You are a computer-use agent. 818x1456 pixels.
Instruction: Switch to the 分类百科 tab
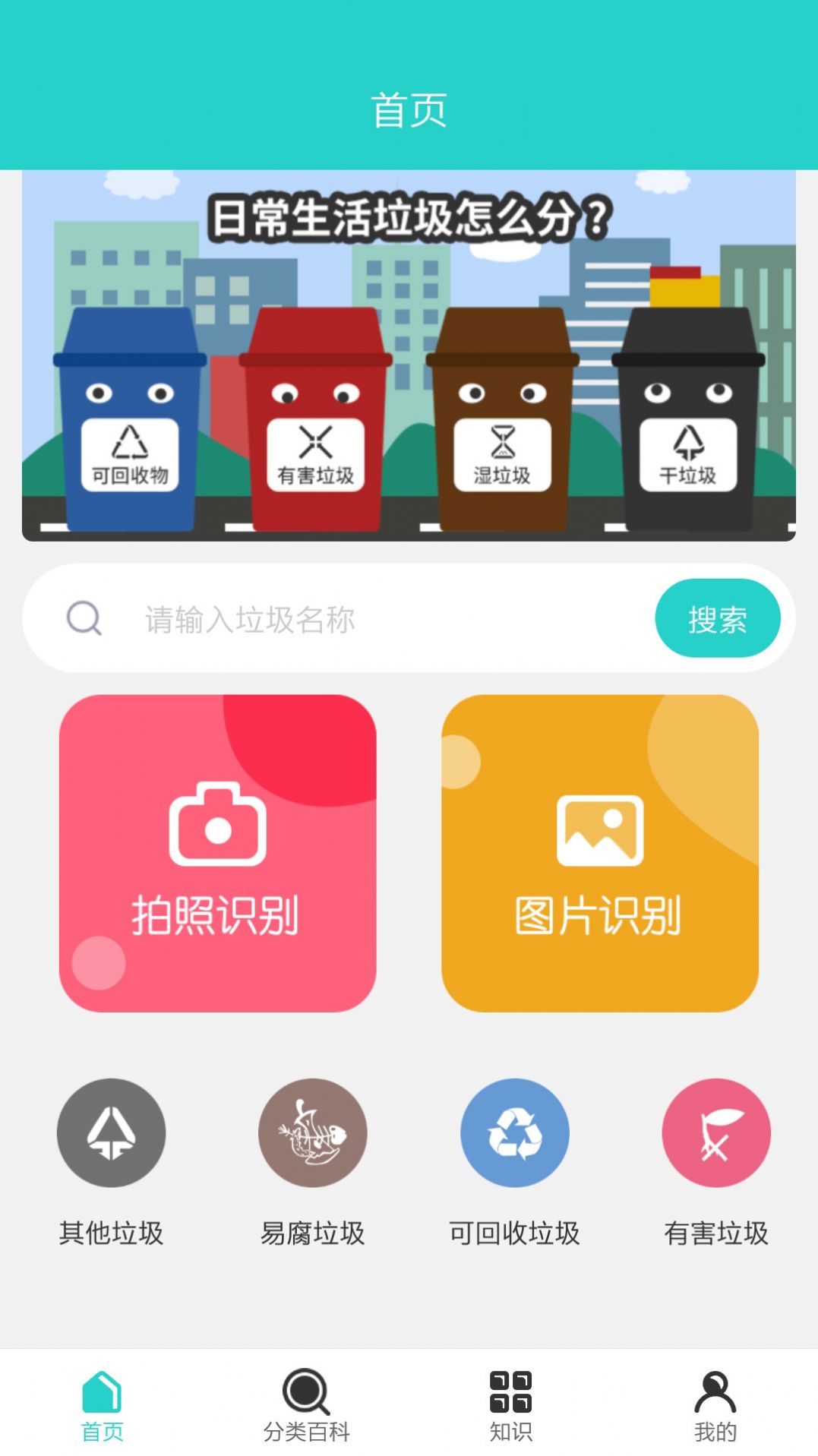click(306, 1405)
